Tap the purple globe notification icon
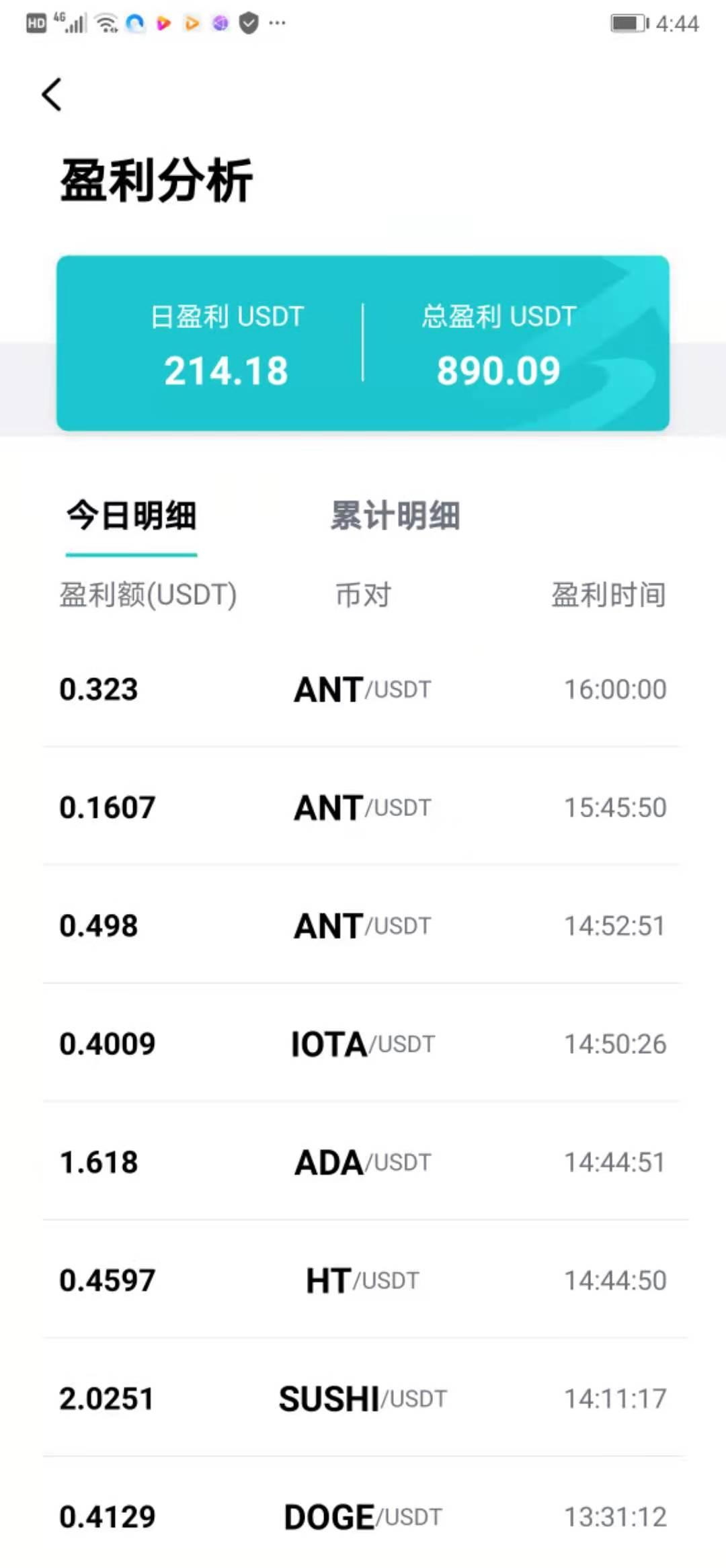Viewport: 726px width, 1568px height. pos(220,24)
